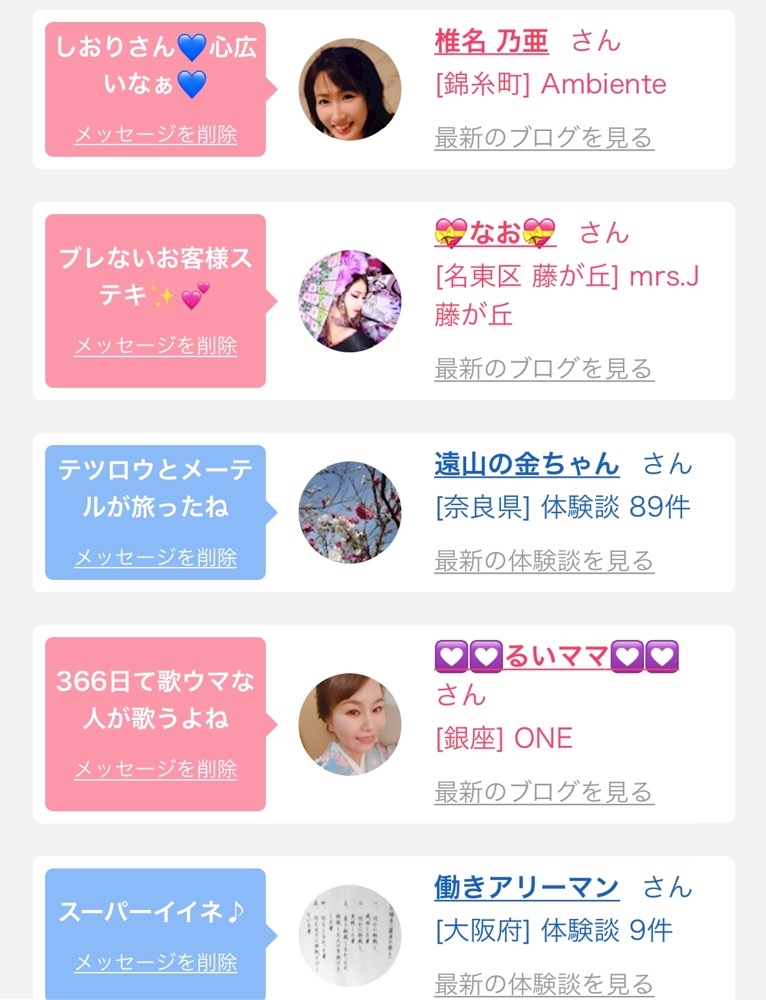The width and height of the screenshot is (766, 1000).
Task: Open るいママ's profile link
Action: point(556,656)
